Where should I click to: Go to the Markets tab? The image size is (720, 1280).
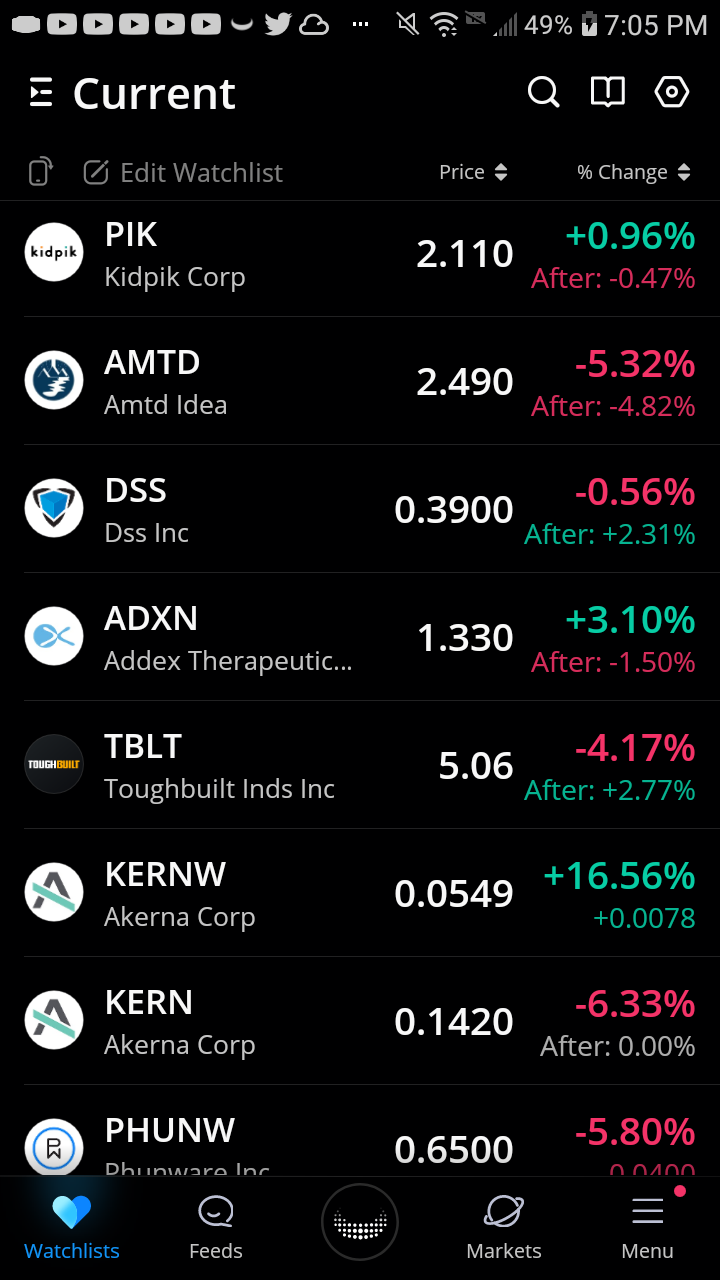[504, 1227]
